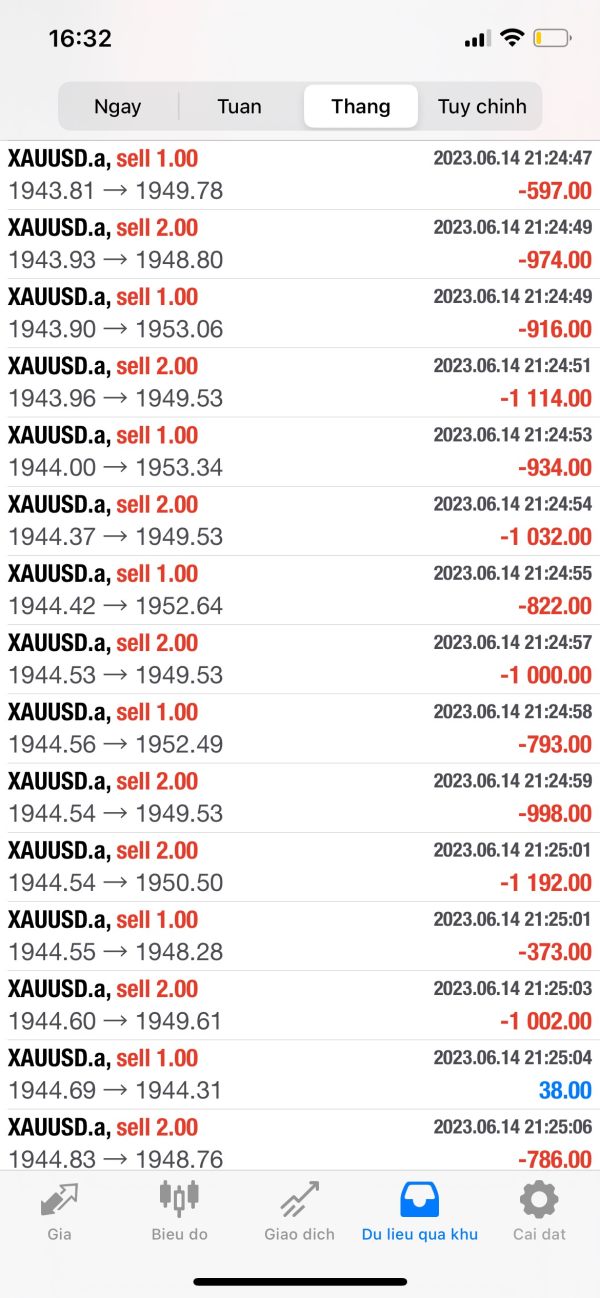Open the Bieu do chart tab
The image size is (600, 1298).
(180, 1210)
